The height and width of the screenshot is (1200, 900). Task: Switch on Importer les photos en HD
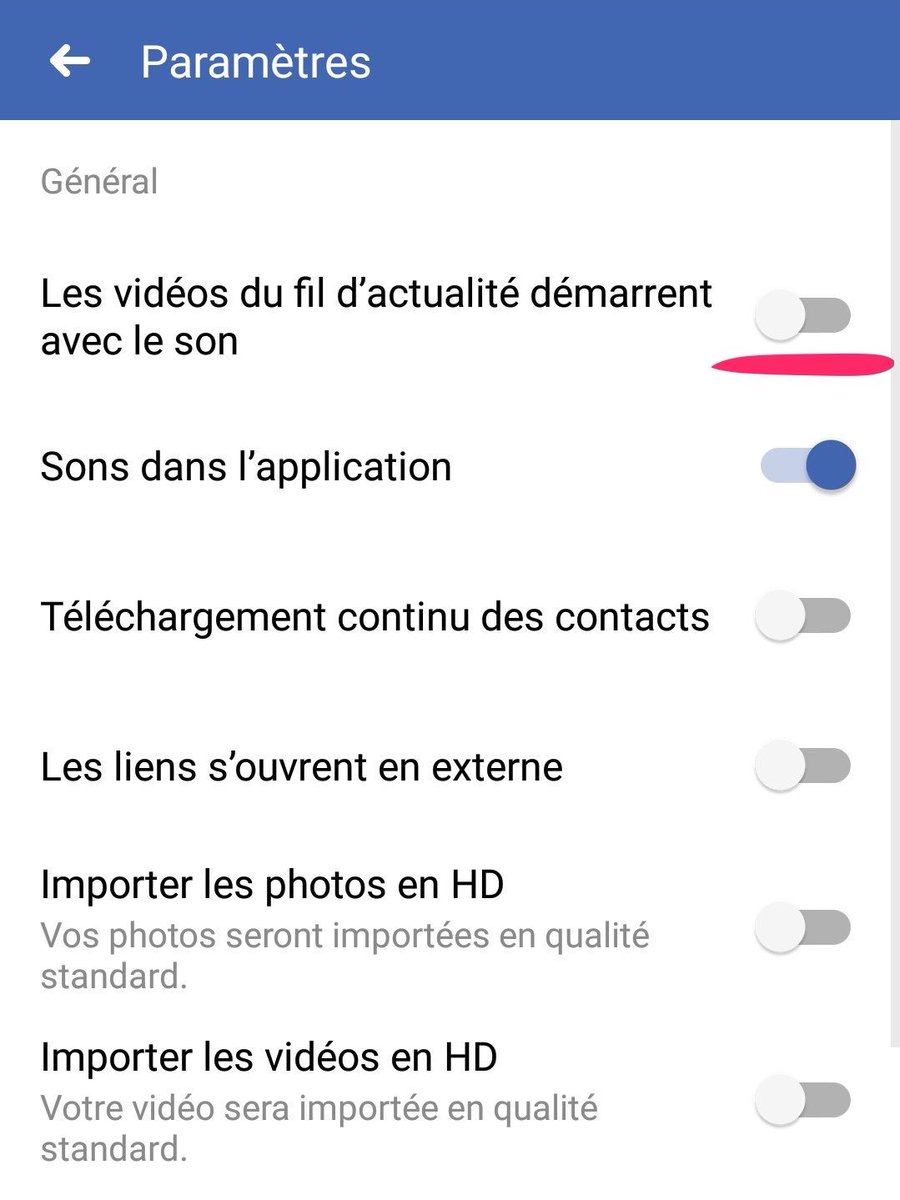pyautogui.click(x=803, y=928)
